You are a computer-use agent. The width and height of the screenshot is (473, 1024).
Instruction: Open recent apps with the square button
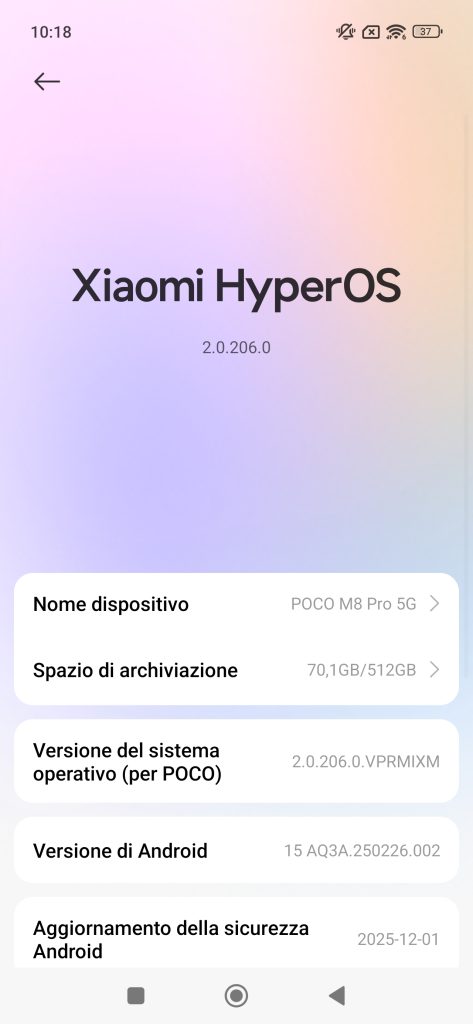click(x=135, y=995)
